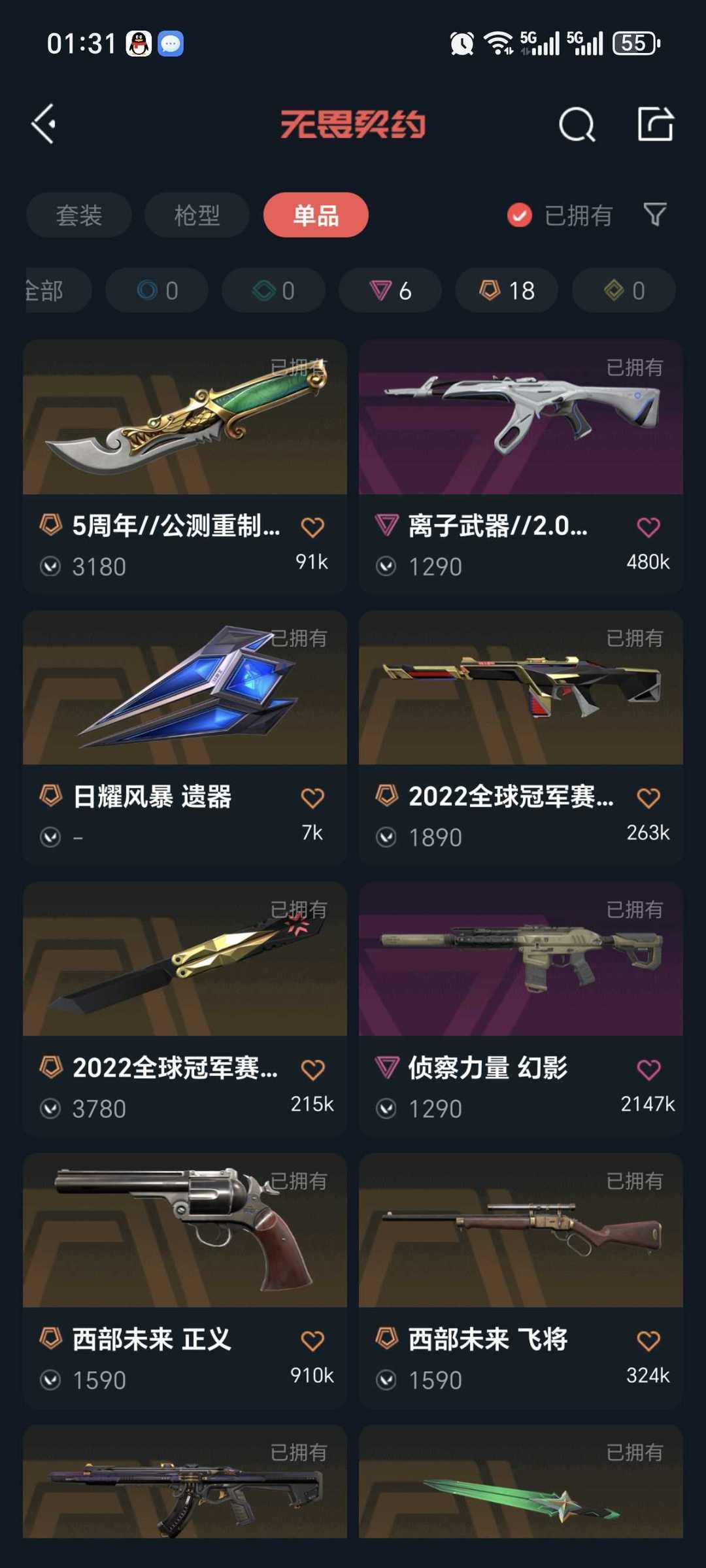This screenshot has height=1568, width=706.
Task: Select the gold rarity tier filter showing 0
Action: tap(622, 290)
